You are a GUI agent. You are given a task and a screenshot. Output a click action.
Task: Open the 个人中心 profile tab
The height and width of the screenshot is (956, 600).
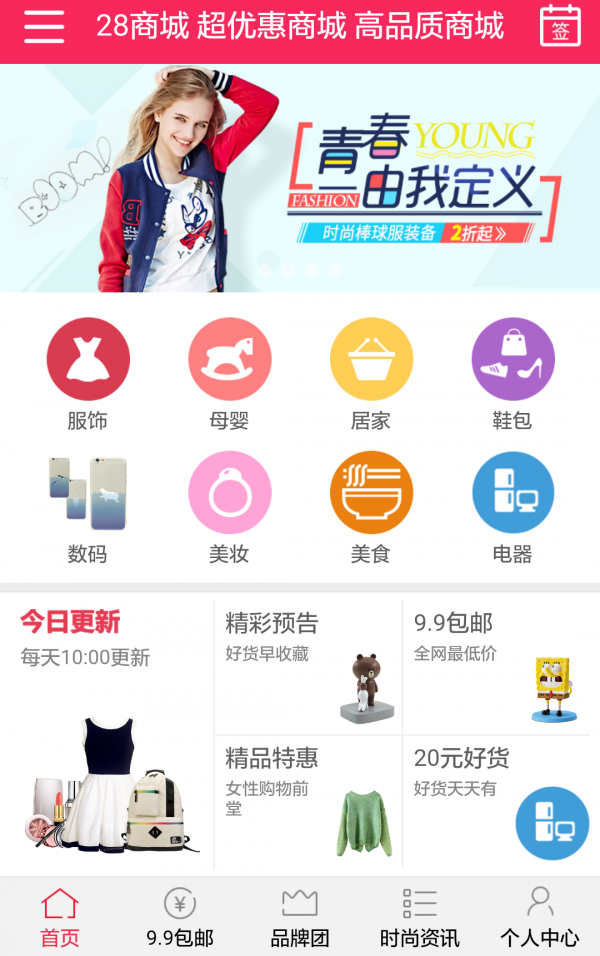click(540, 917)
